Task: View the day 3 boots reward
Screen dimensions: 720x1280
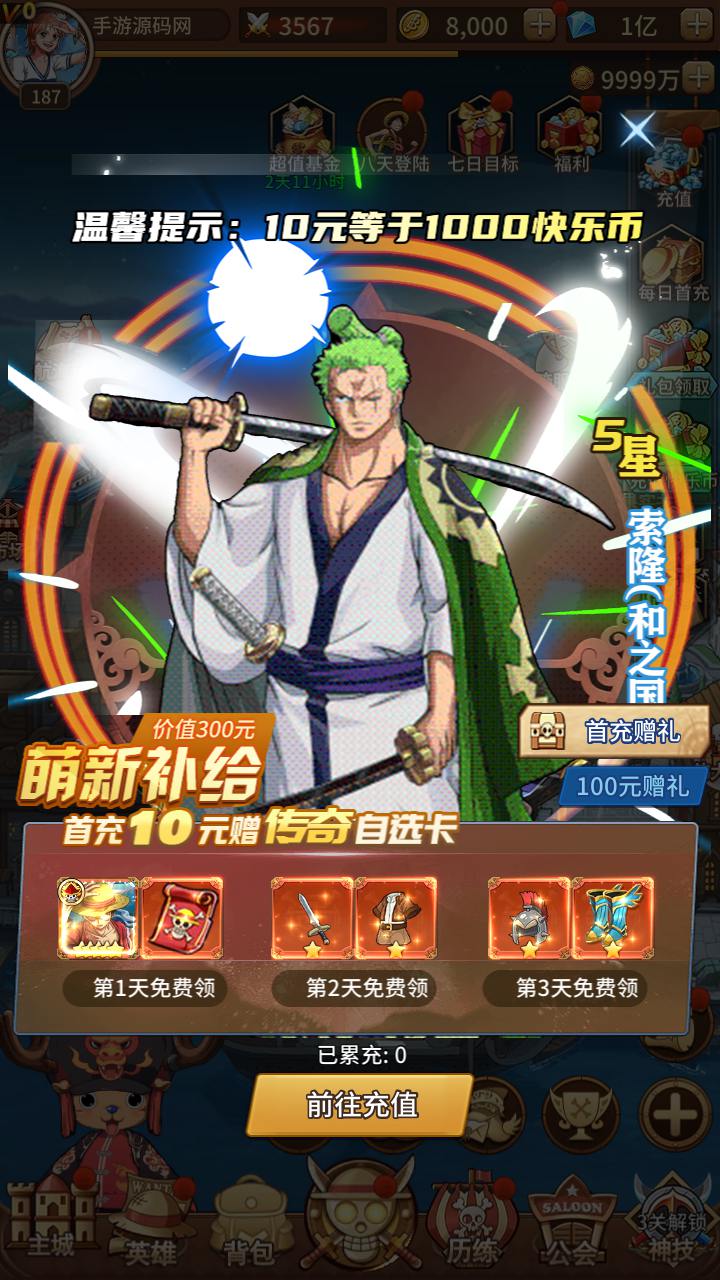Action: tap(611, 918)
